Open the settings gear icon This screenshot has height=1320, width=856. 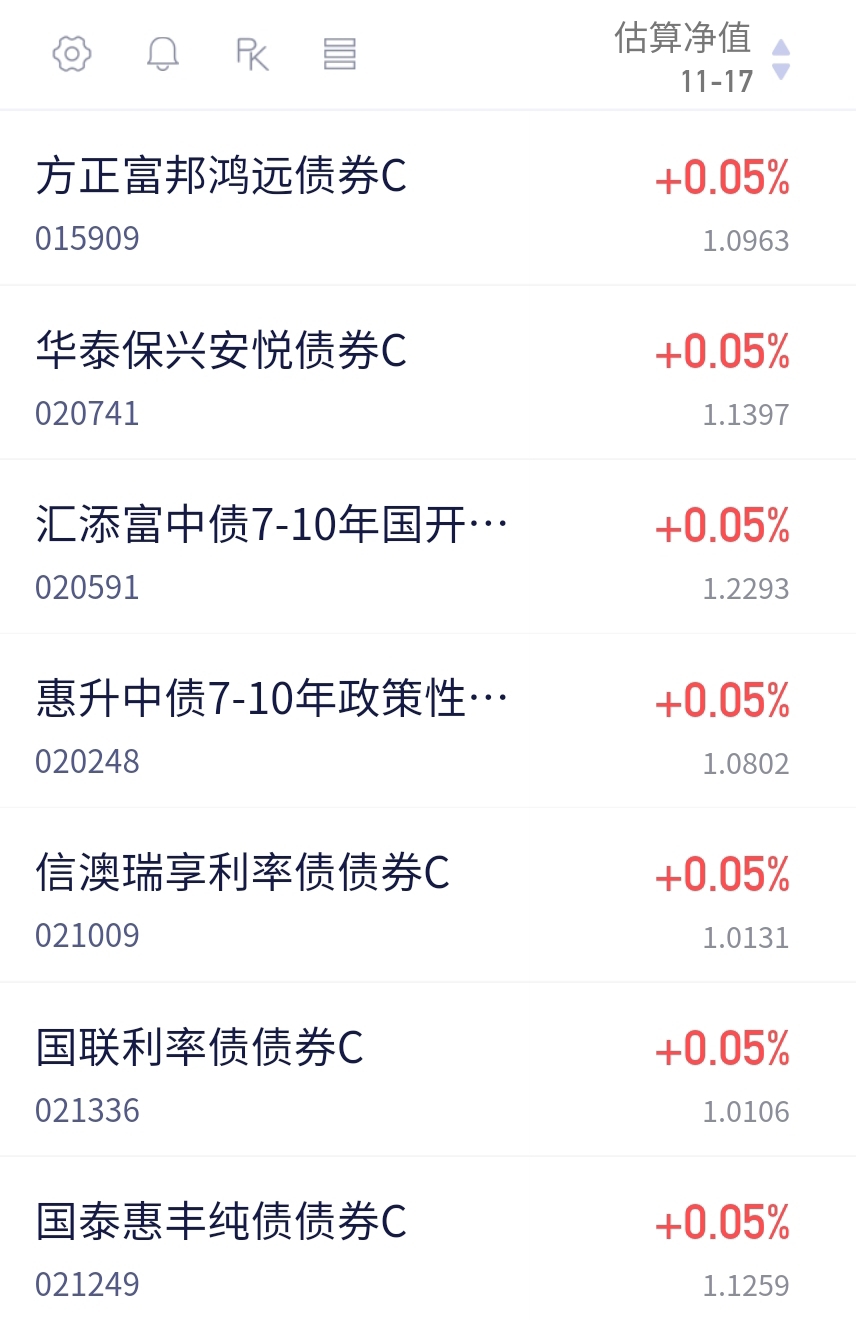coord(72,54)
